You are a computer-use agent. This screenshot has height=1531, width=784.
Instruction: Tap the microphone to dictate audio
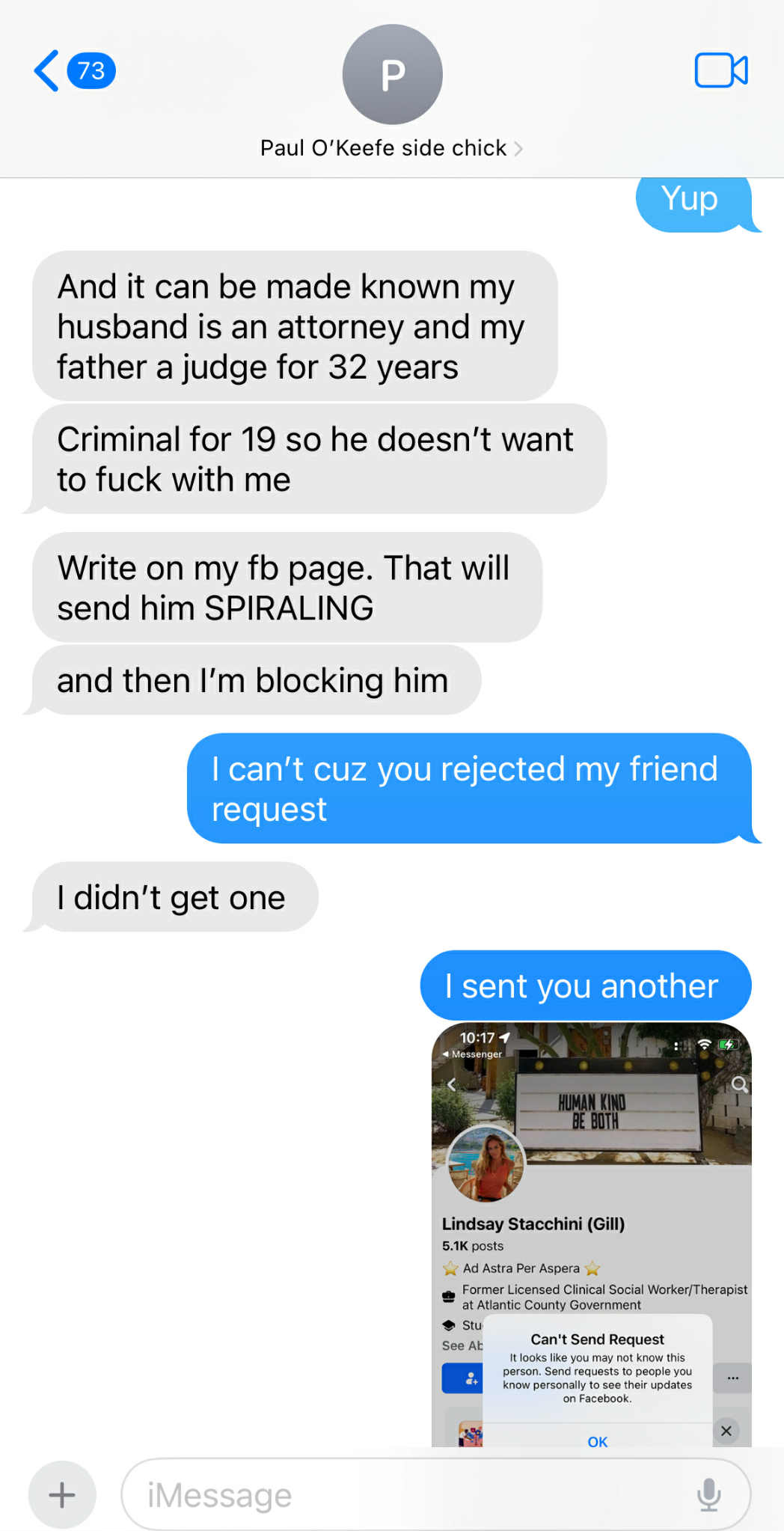coord(708,1494)
